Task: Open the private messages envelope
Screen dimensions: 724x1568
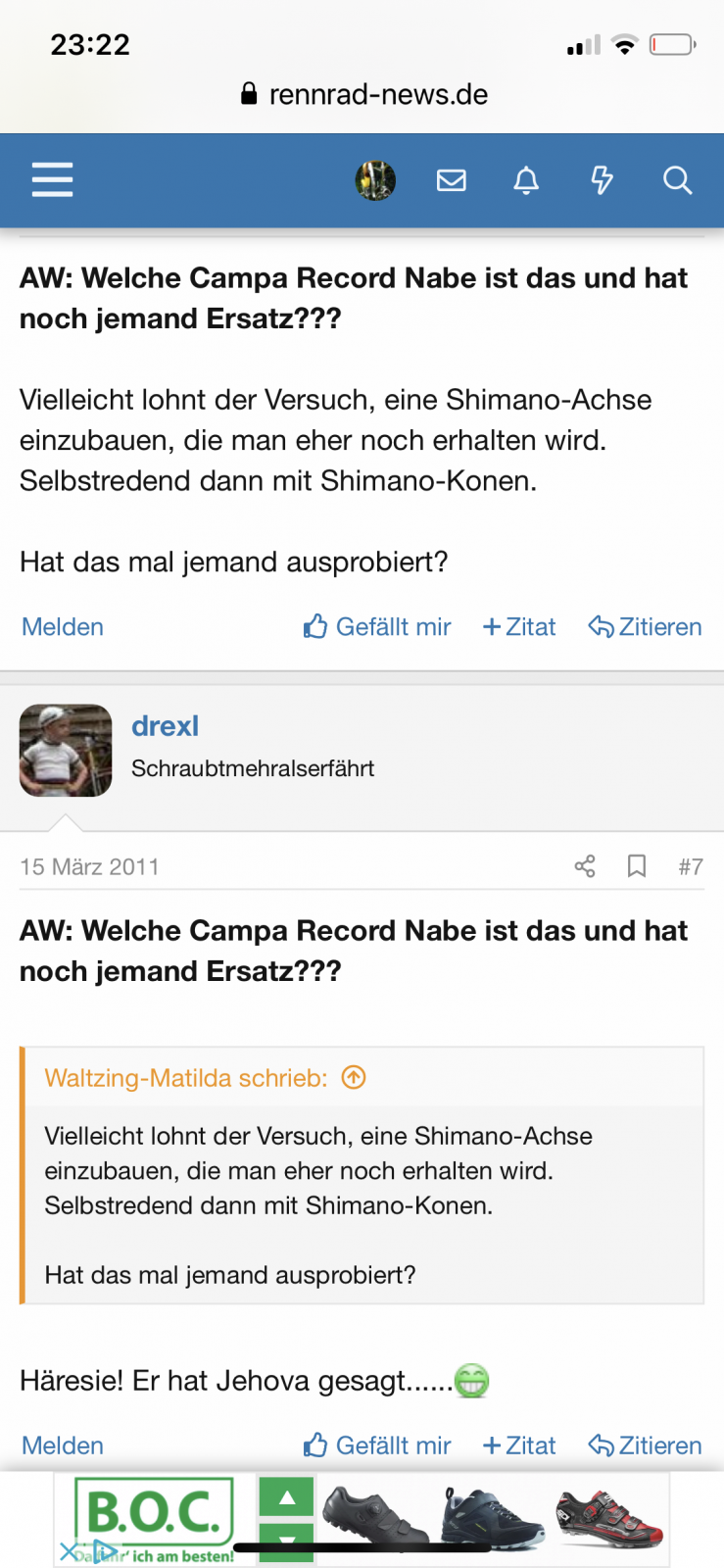Action: (x=451, y=180)
